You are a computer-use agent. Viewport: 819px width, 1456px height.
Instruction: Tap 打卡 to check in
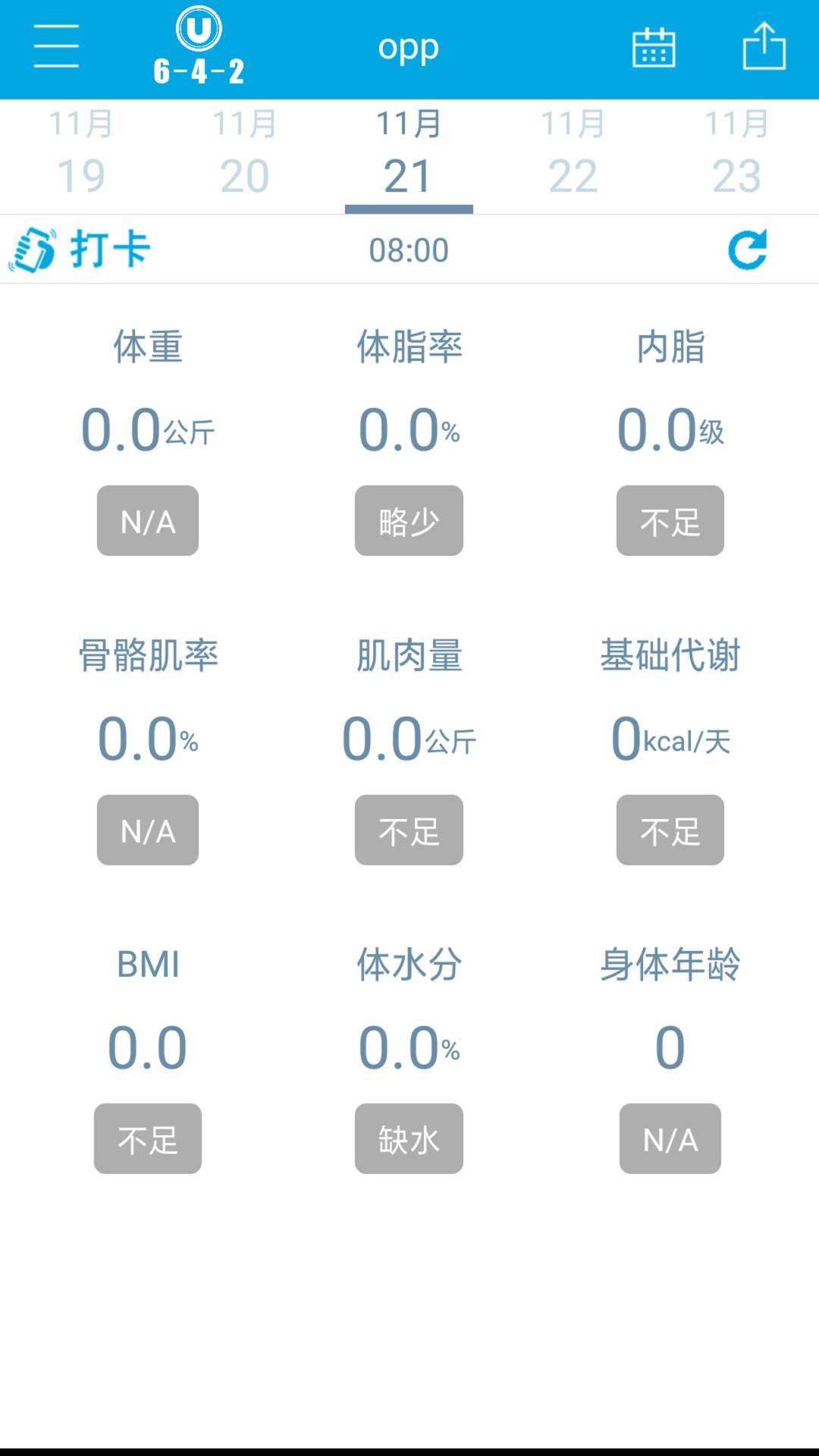[80, 249]
